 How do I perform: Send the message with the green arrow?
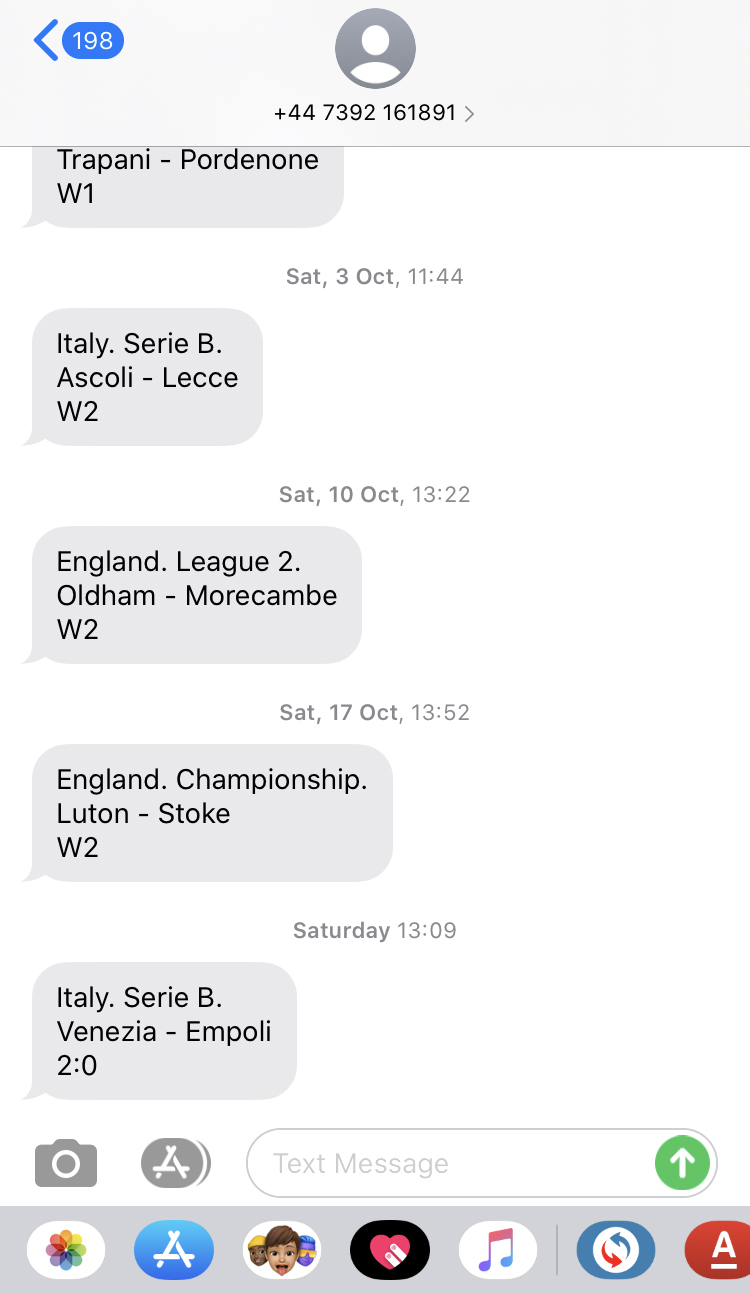point(682,1163)
